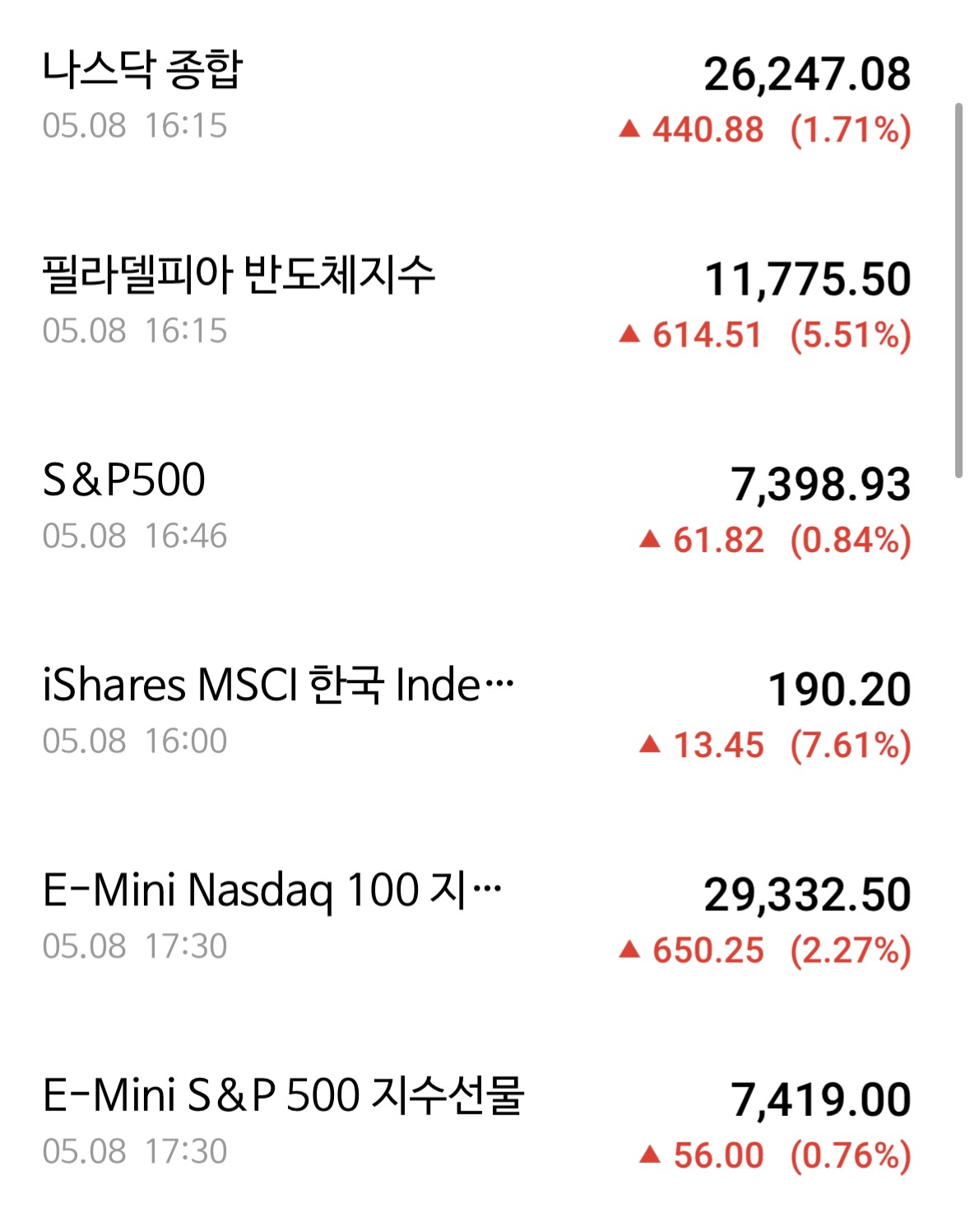Viewport: 970px width, 1232px height.
Task: Tap E-Mini S&P 500 지수선물 row
Action: (476, 1123)
